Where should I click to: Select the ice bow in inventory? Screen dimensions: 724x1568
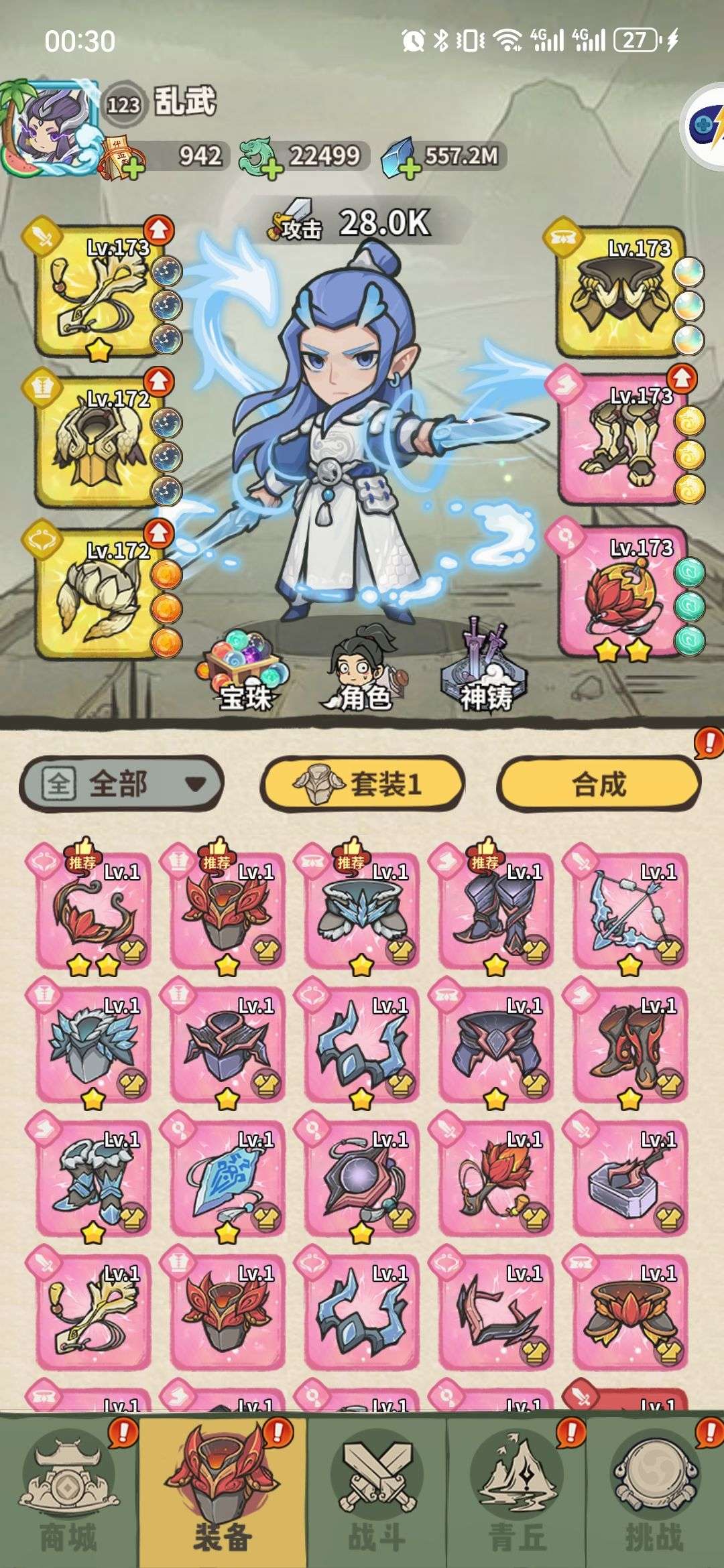tap(630, 911)
